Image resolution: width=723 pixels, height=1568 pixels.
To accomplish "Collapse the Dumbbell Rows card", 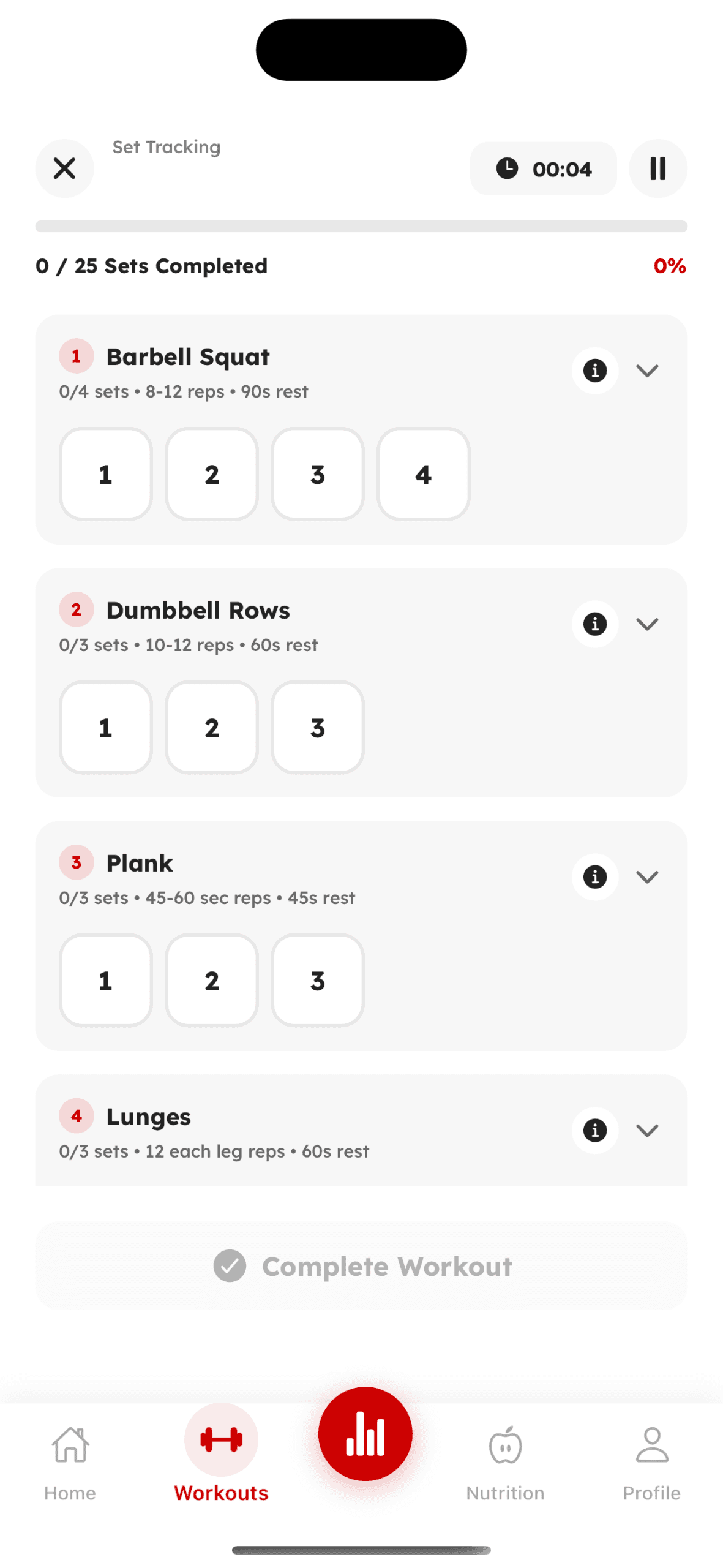I will point(646,625).
